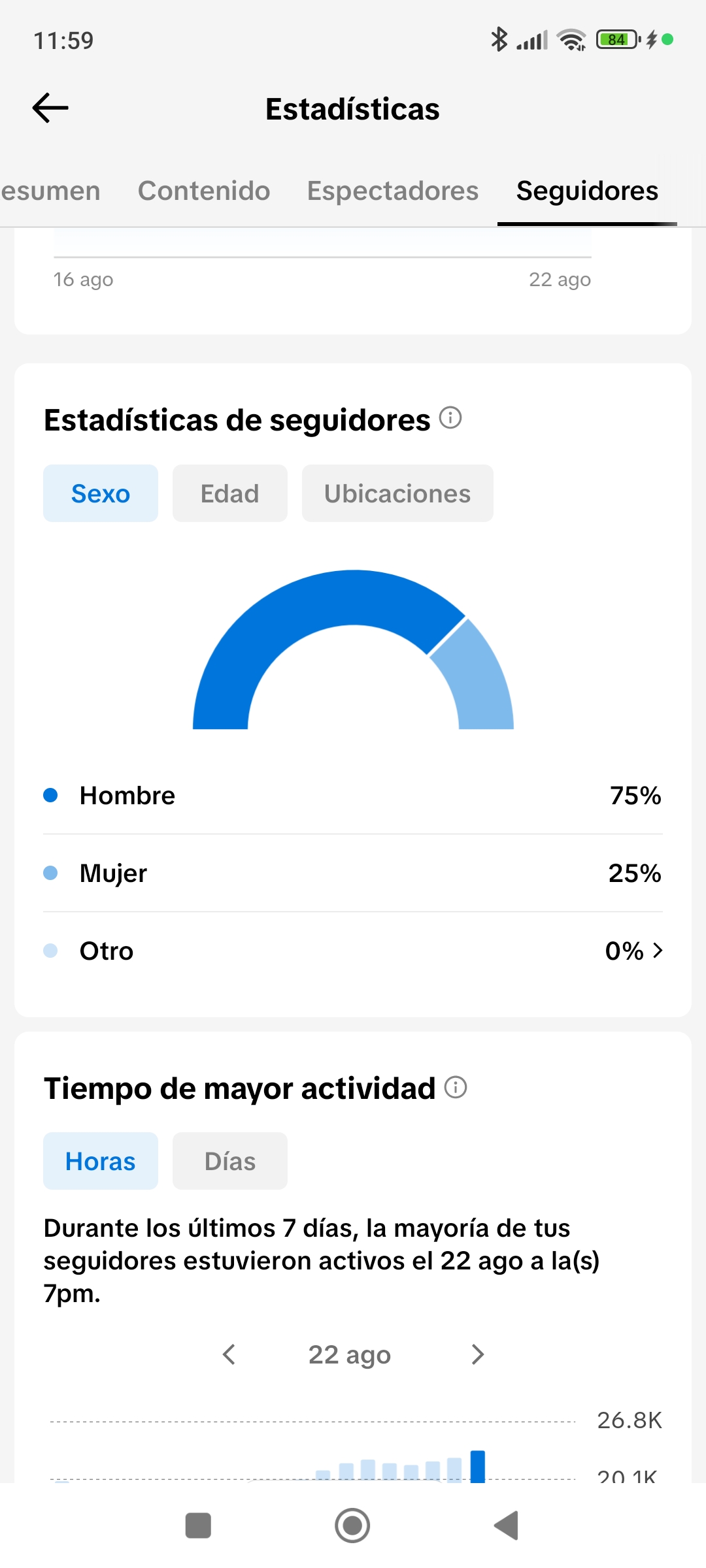
Task: Go to next day after 22 ago
Action: pyautogui.click(x=478, y=1354)
